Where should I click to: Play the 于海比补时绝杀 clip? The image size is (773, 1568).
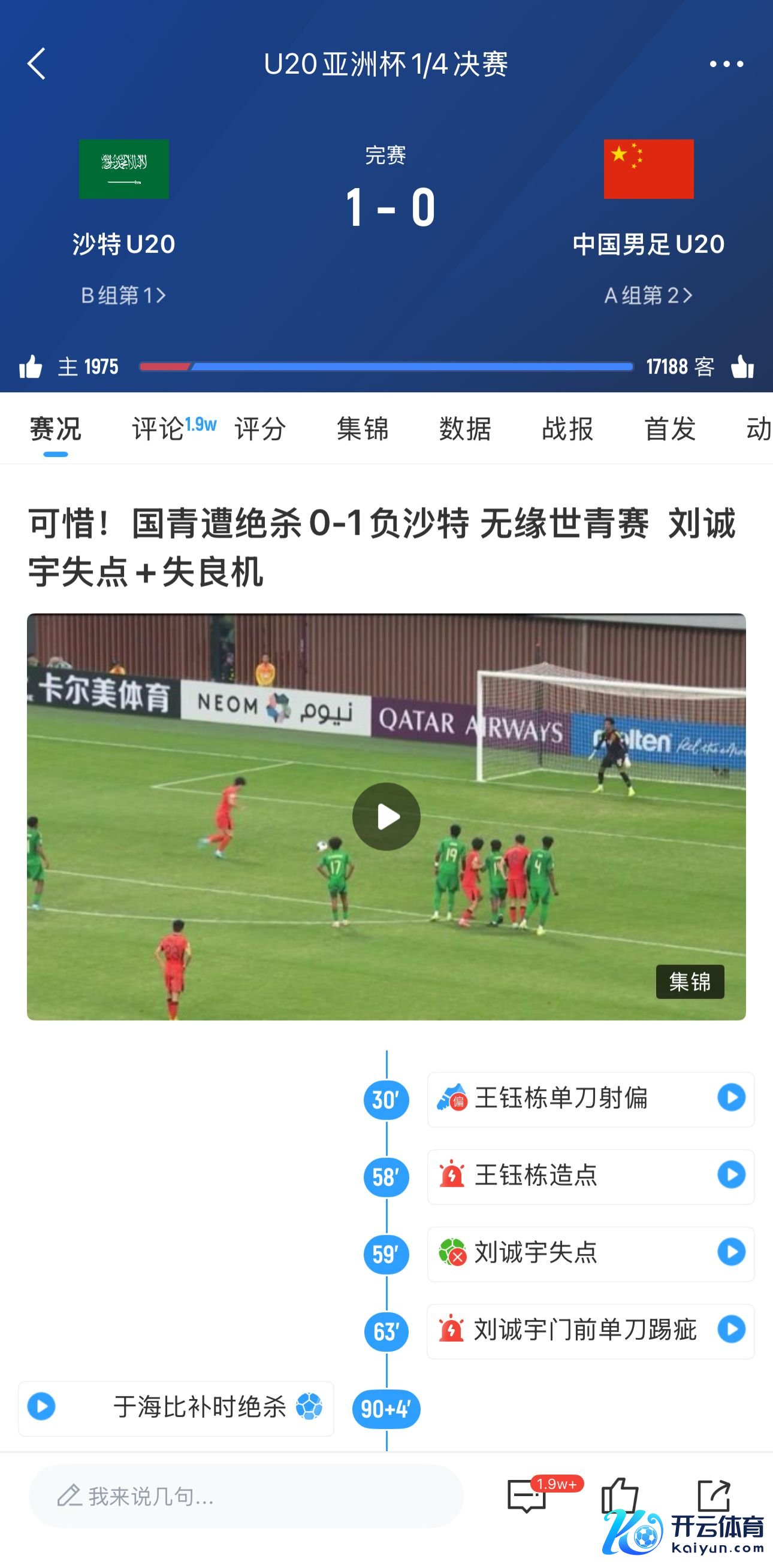41,1407
